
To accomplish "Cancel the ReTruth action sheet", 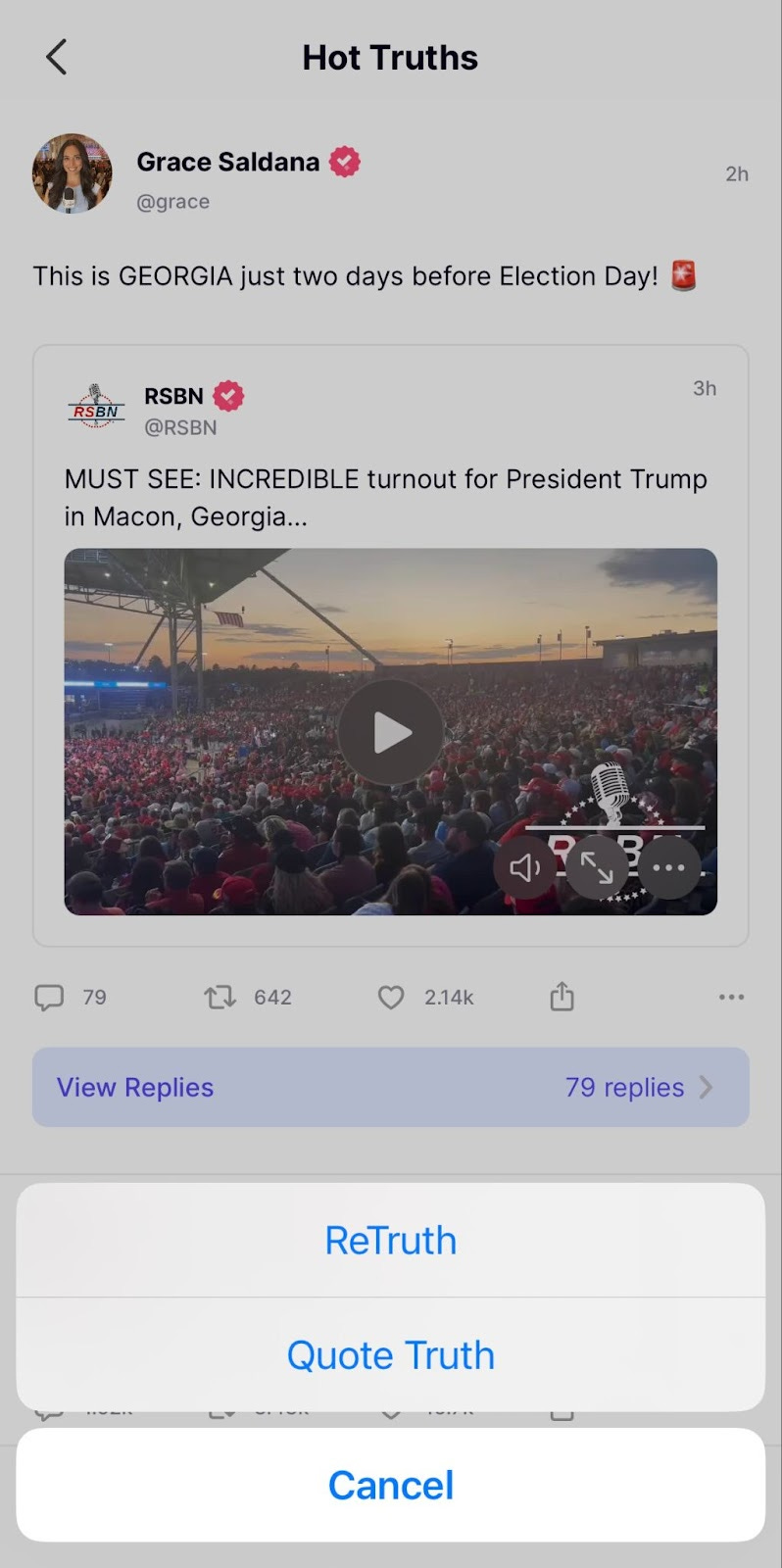I will click(x=390, y=1485).
